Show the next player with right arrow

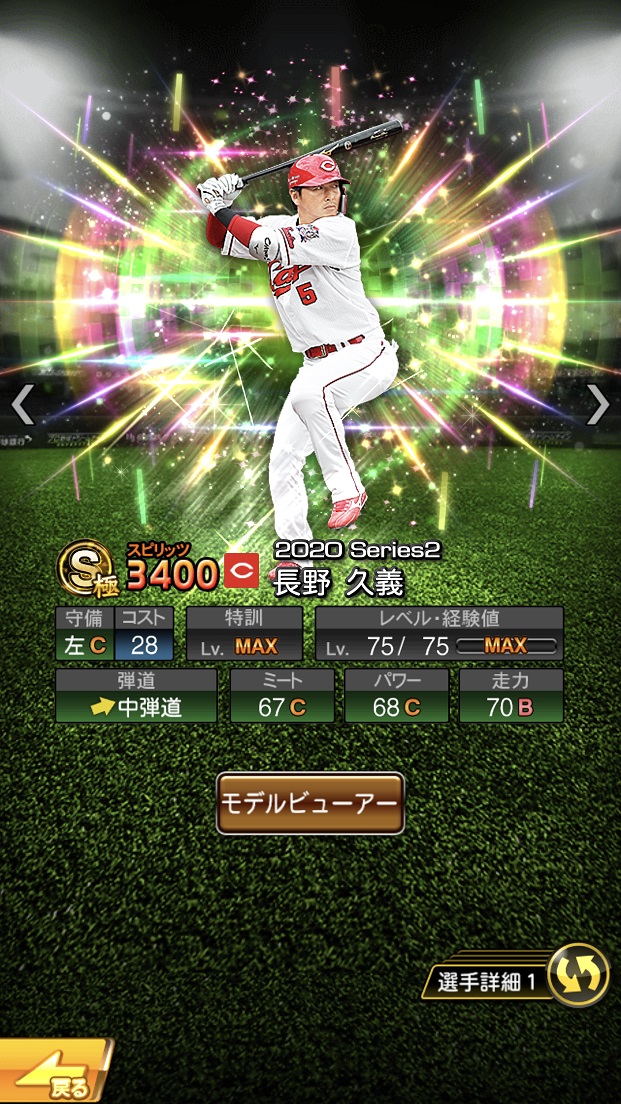pyautogui.click(x=597, y=404)
